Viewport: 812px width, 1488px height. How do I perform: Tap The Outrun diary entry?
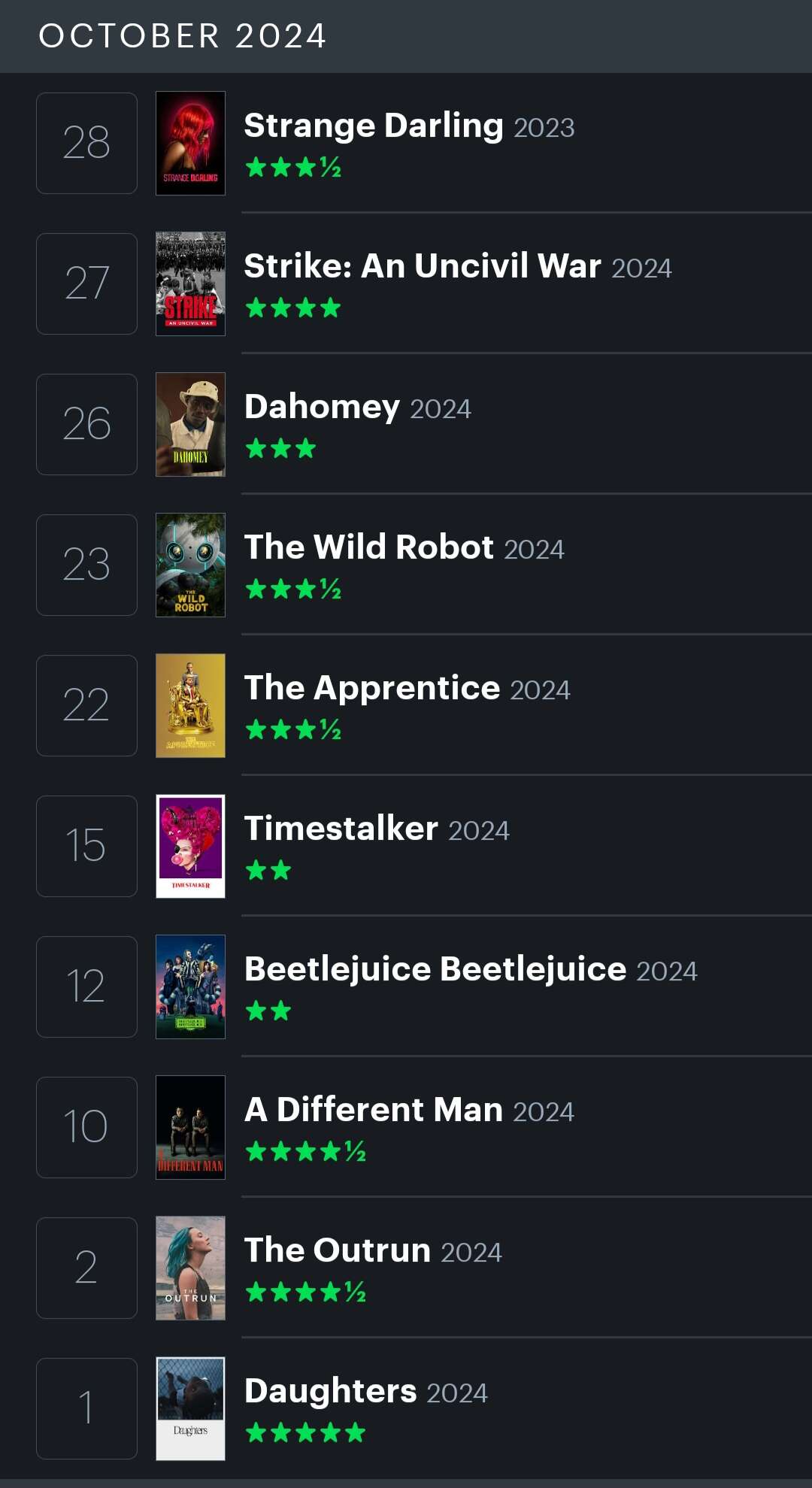tap(337, 1251)
